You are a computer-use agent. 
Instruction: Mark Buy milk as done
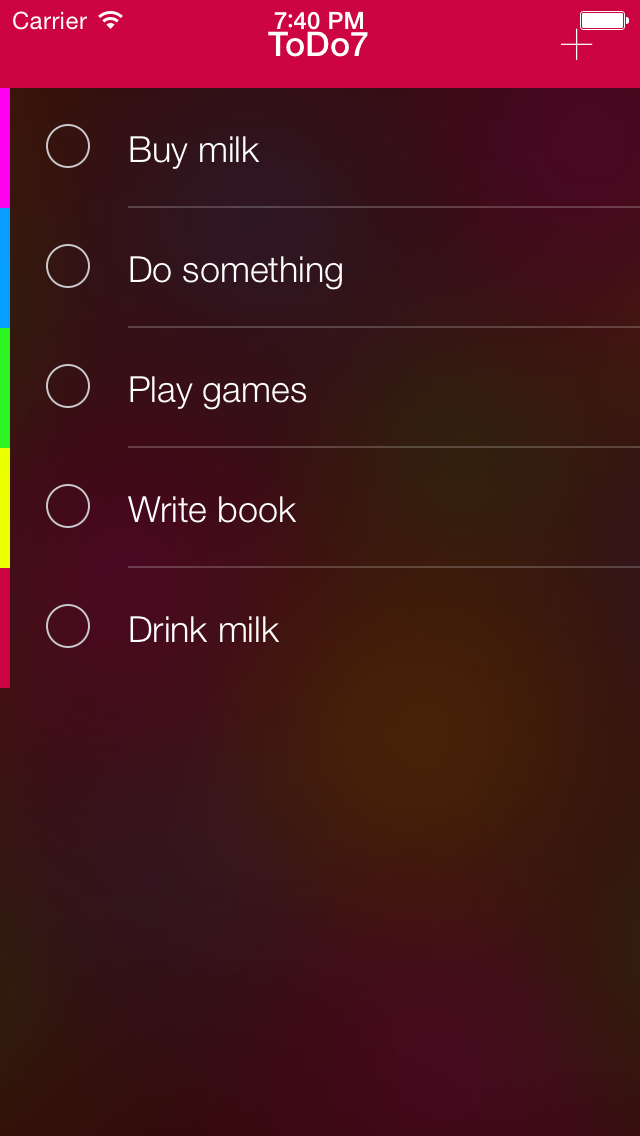(68, 146)
